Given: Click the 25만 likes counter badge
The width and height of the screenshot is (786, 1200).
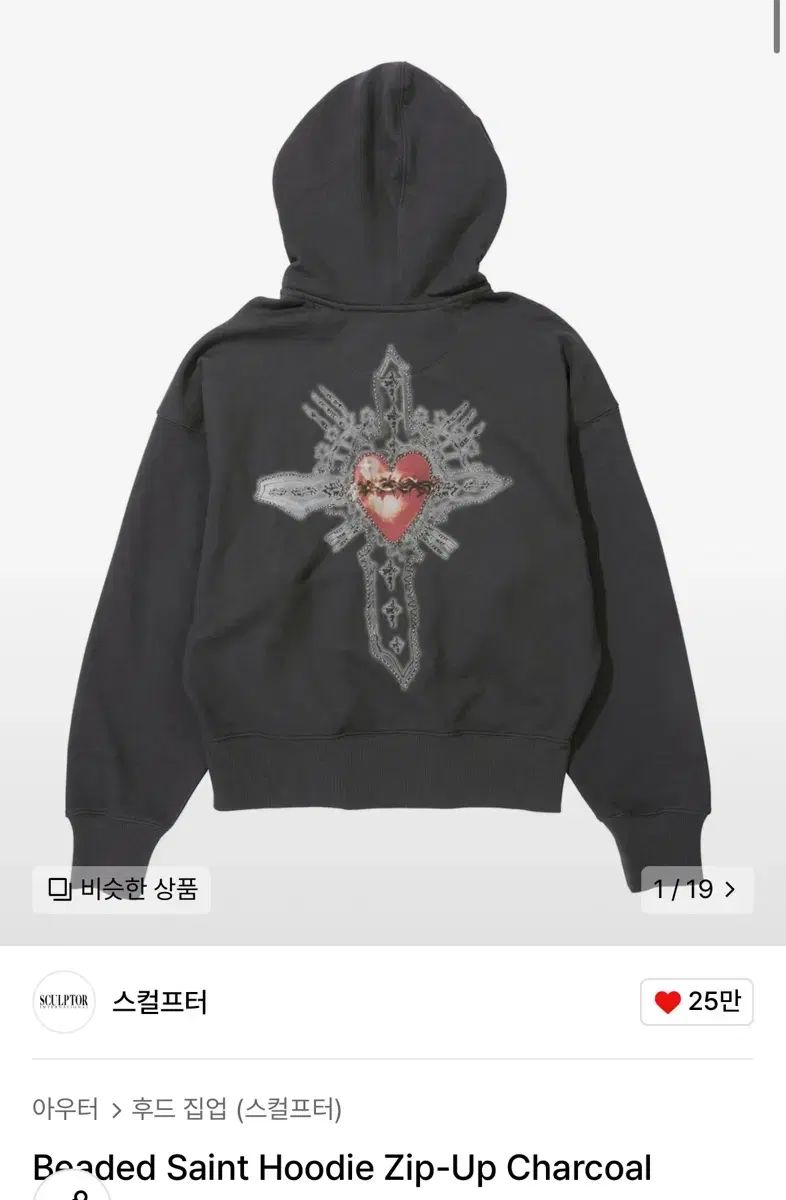Looking at the screenshot, I should click(695, 1000).
